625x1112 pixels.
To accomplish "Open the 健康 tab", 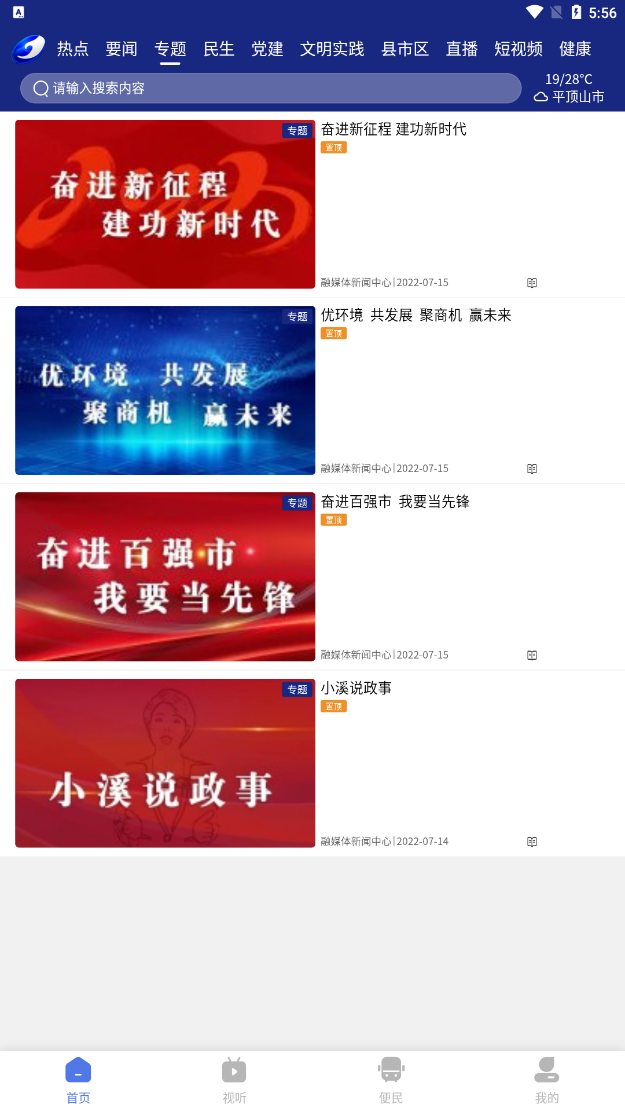I will coord(575,49).
